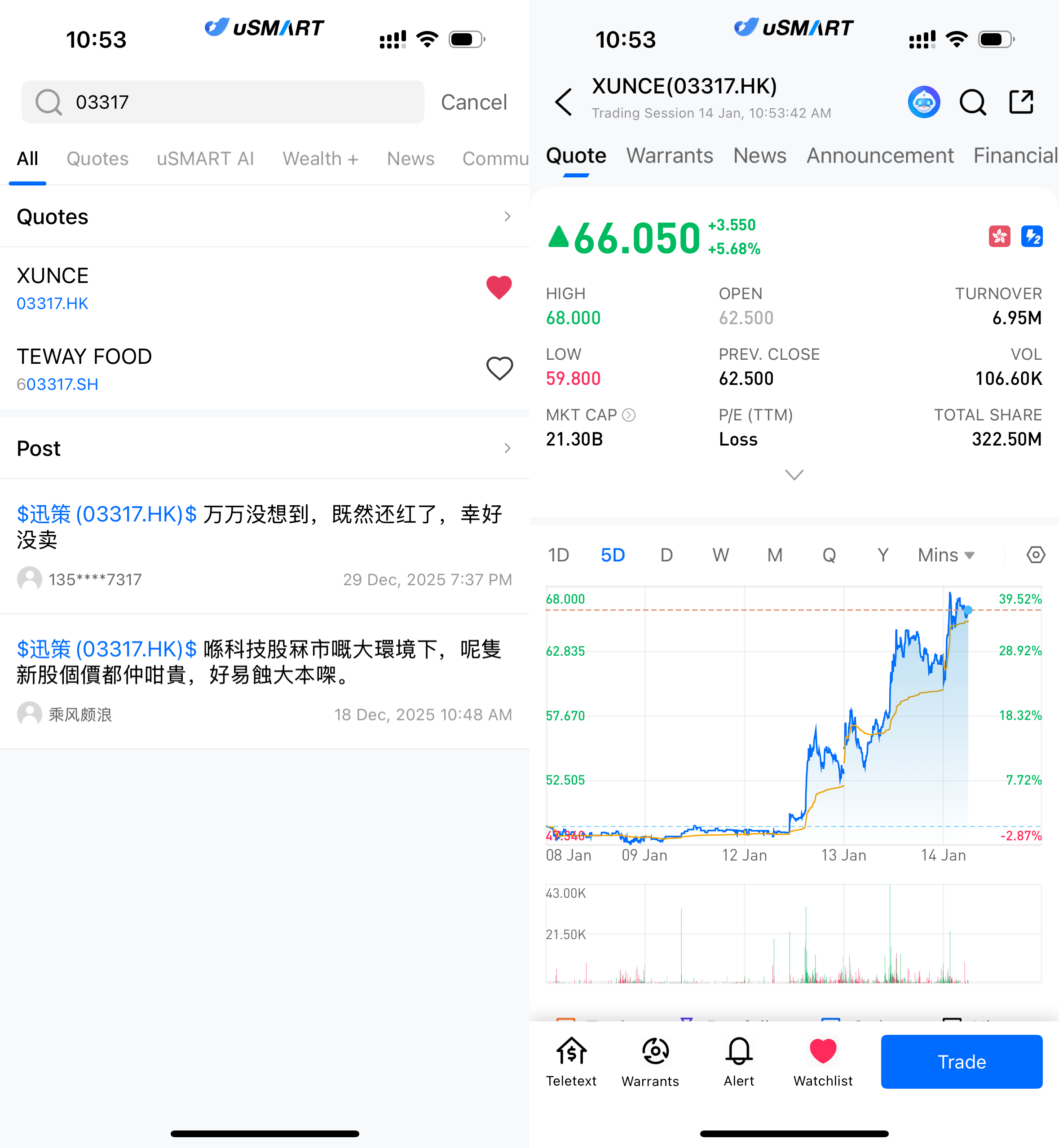Share the XUNCE quote page
This screenshot has width=1059, height=1148.
1021,102
